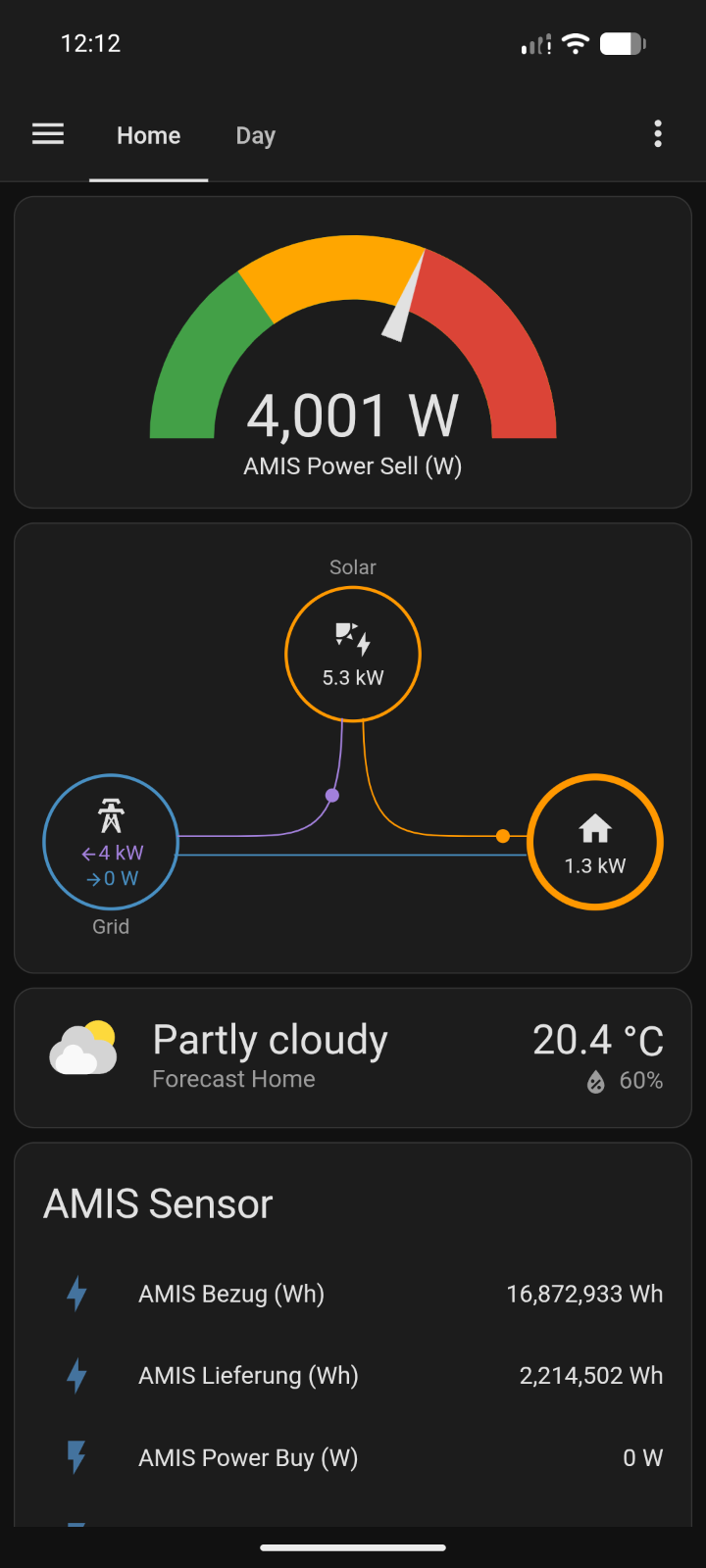This screenshot has width=706, height=1568.
Task: Open the hamburger drawer menu
Action: pos(48,134)
